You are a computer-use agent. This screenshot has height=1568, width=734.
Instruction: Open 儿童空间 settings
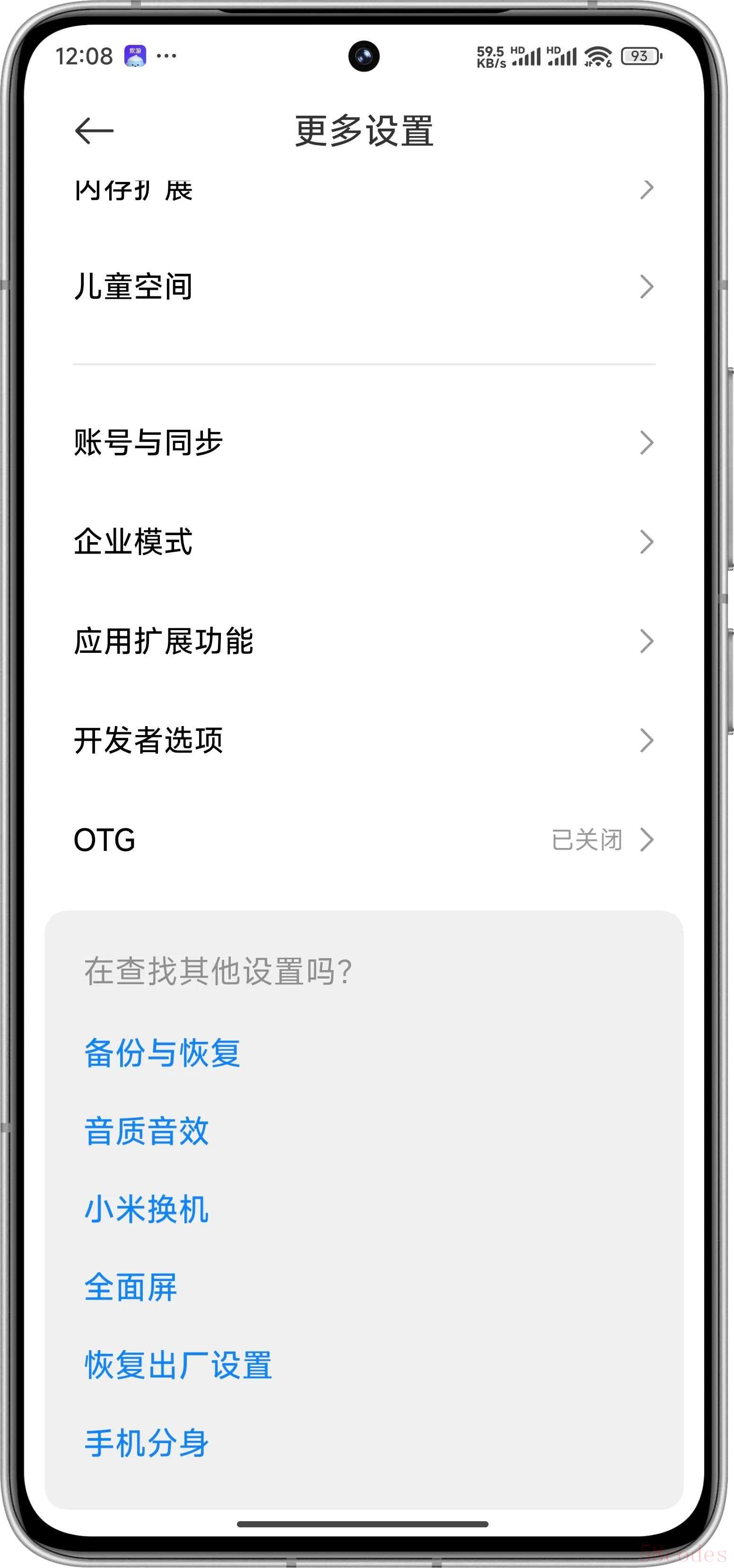click(364, 286)
